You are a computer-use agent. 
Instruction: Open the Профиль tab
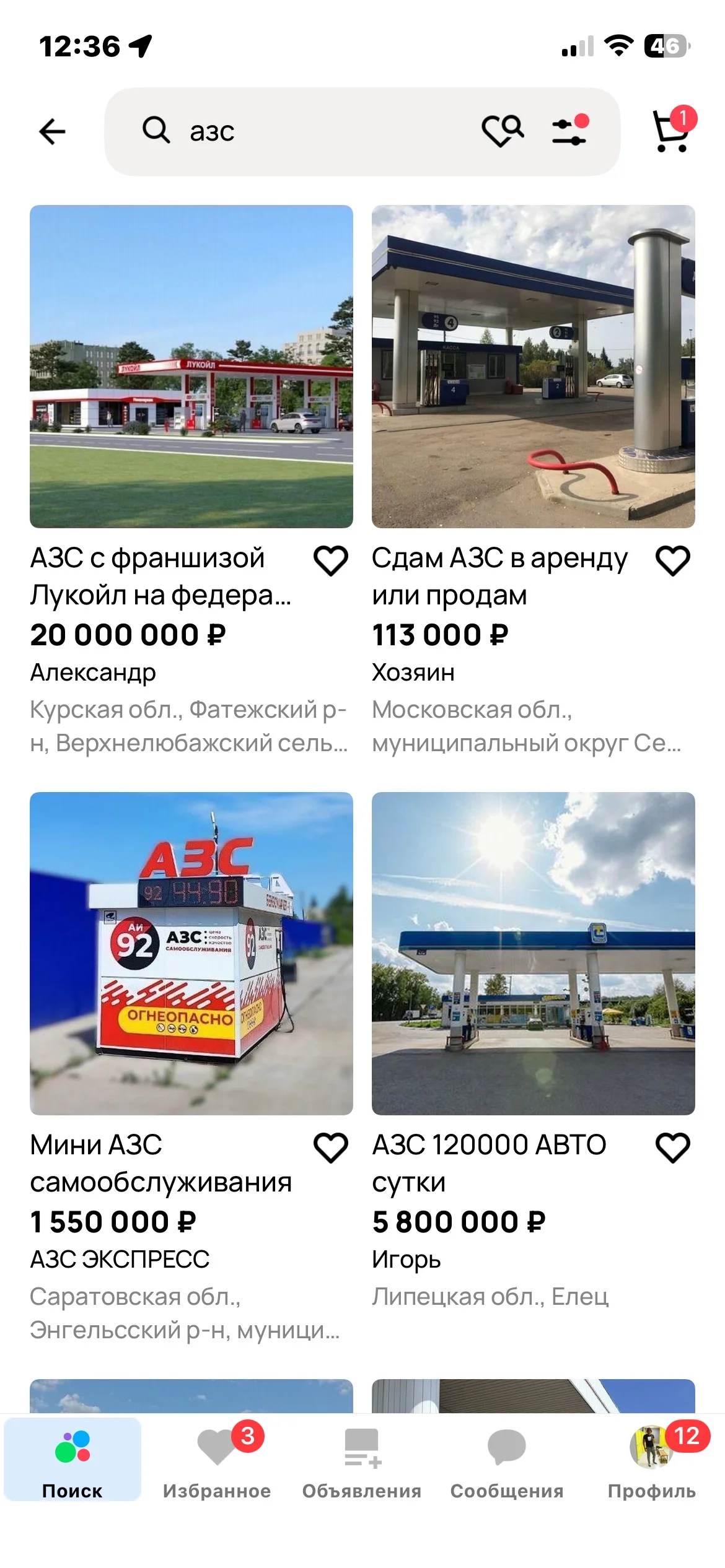pos(652,1460)
